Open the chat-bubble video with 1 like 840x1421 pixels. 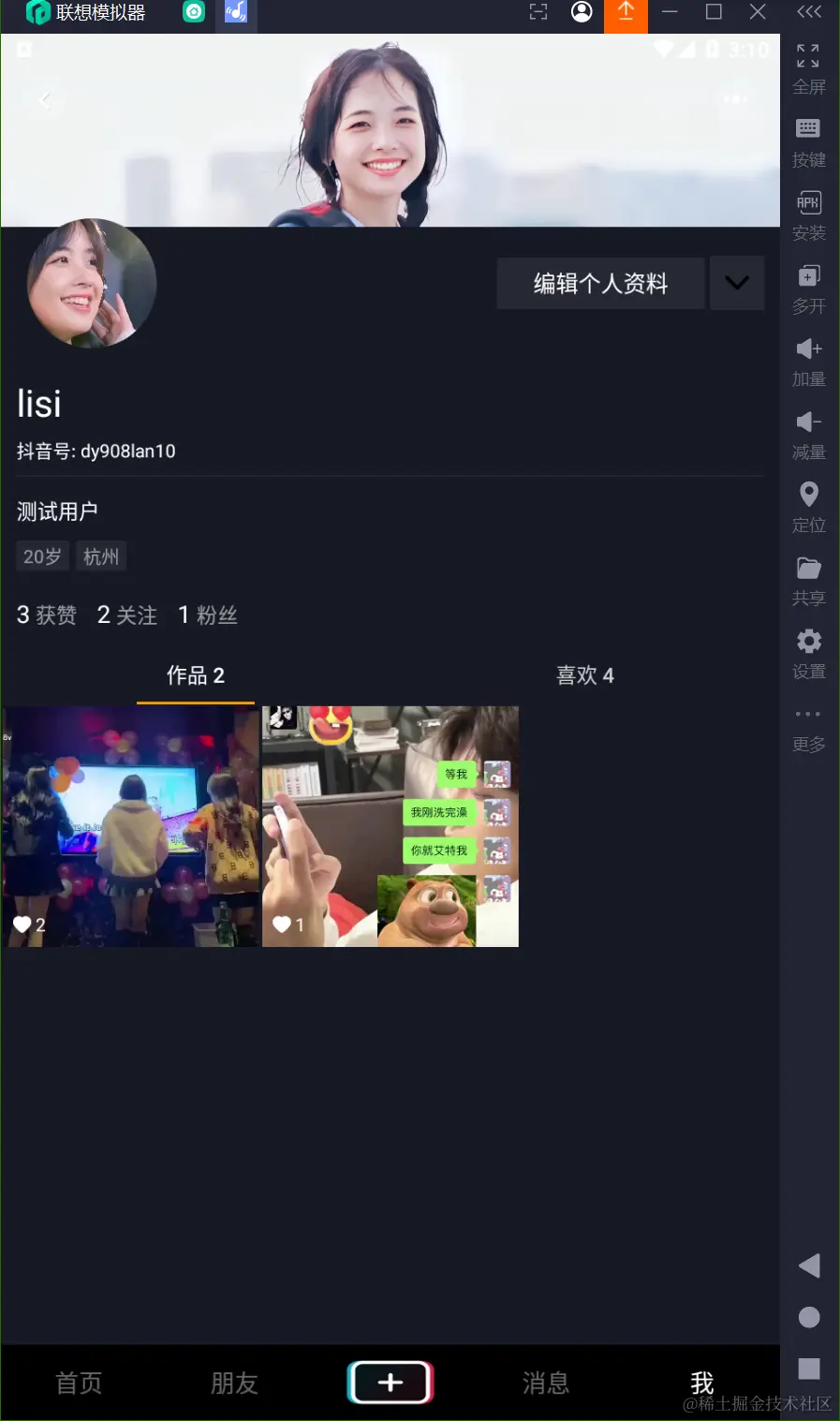point(391,826)
